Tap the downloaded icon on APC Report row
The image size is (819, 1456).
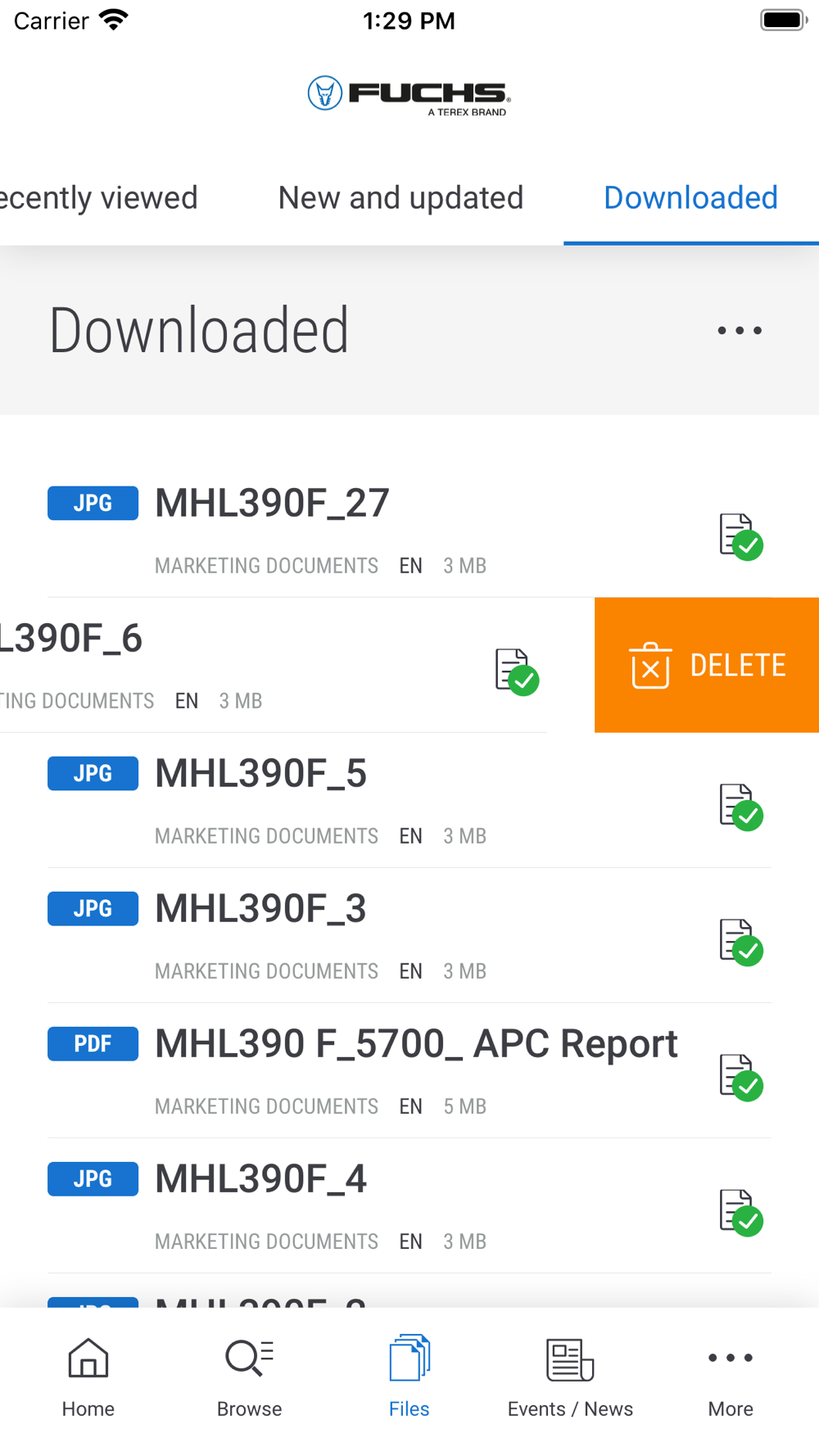pyautogui.click(x=740, y=1078)
